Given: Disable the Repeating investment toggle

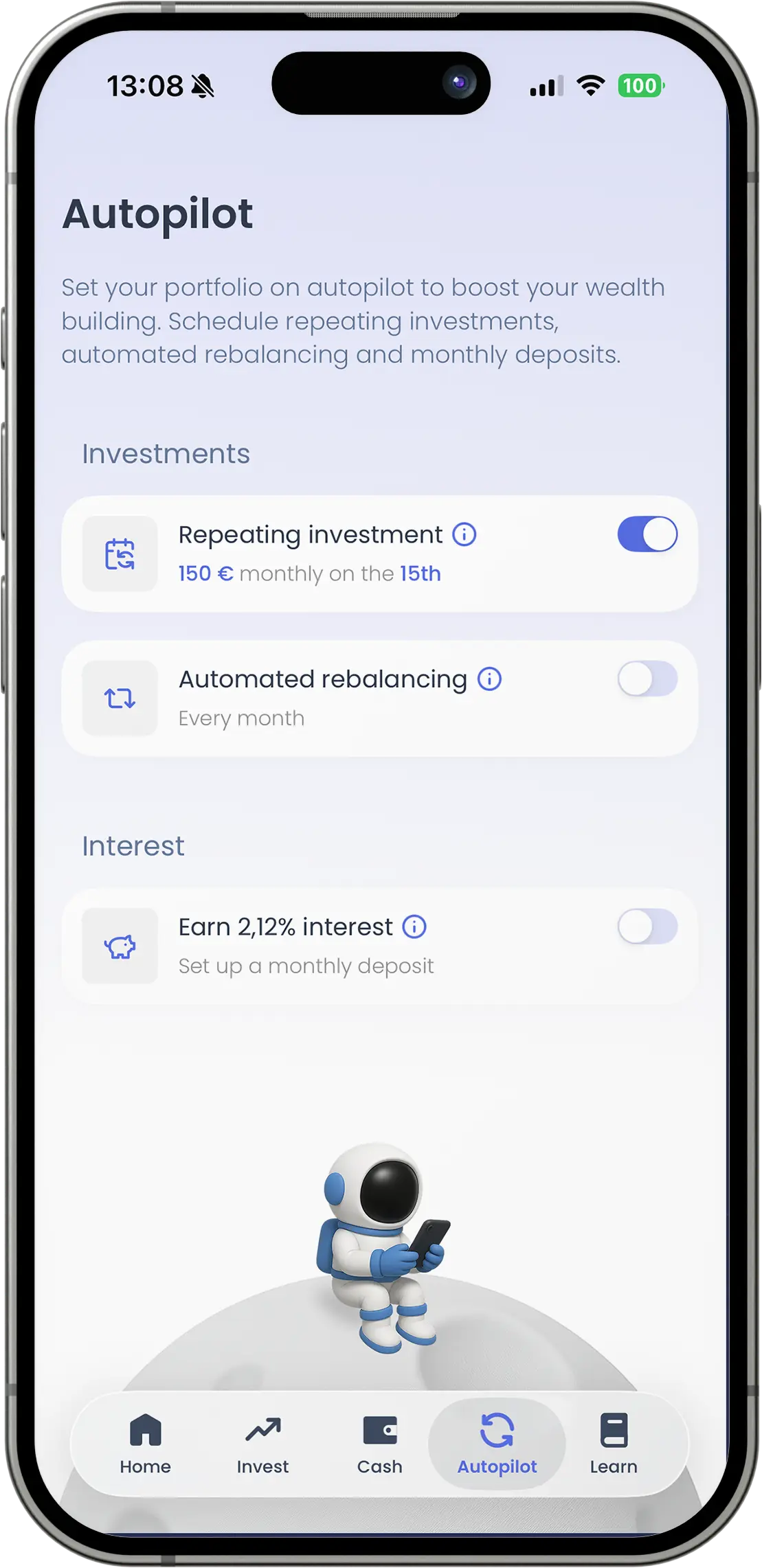Looking at the screenshot, I should tap(647, 534).
